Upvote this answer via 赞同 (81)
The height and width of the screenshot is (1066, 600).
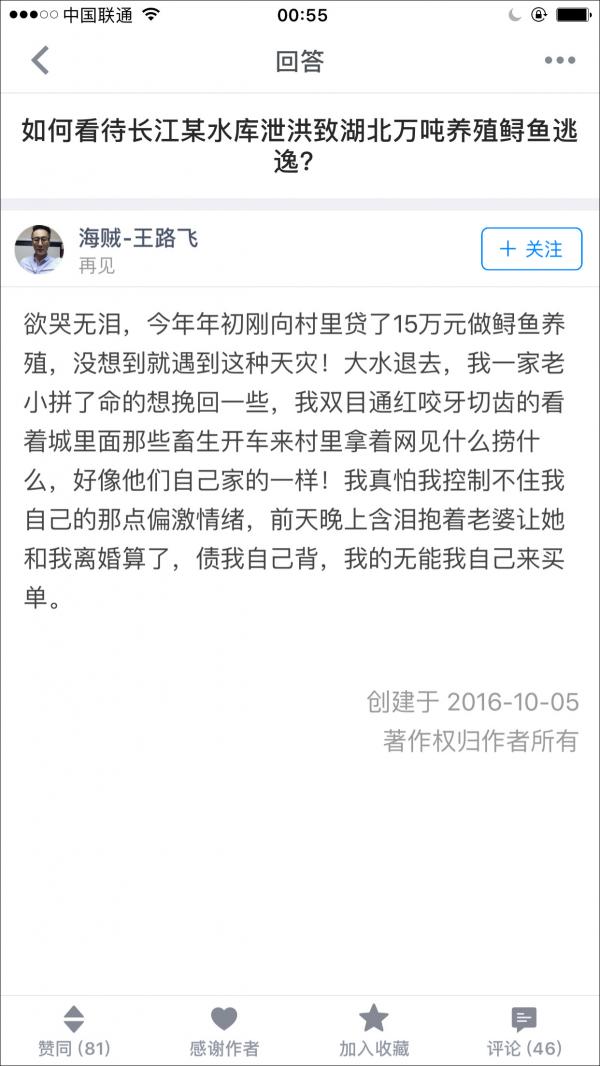pos(74,1030)
